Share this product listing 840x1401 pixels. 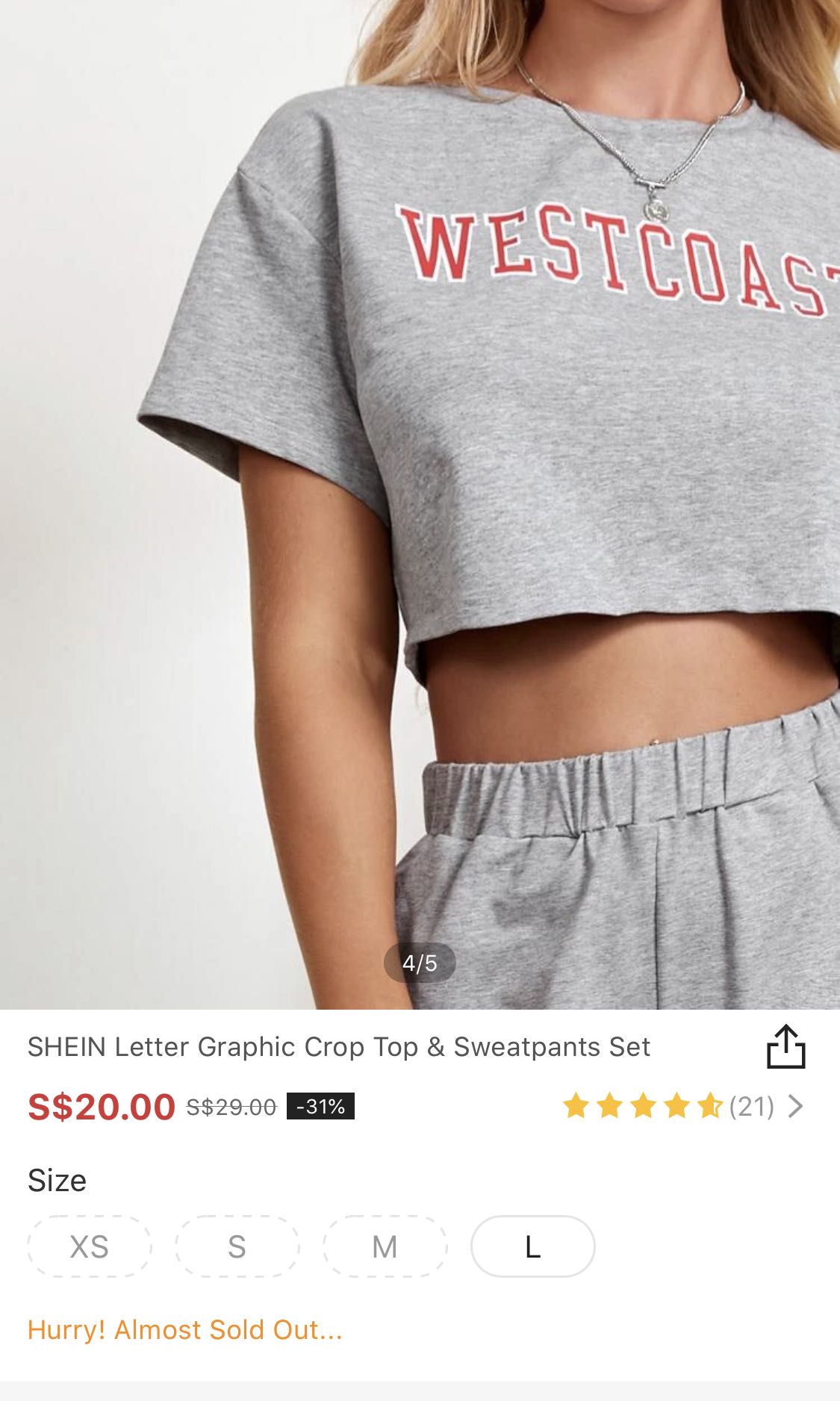click(786, 1046)
